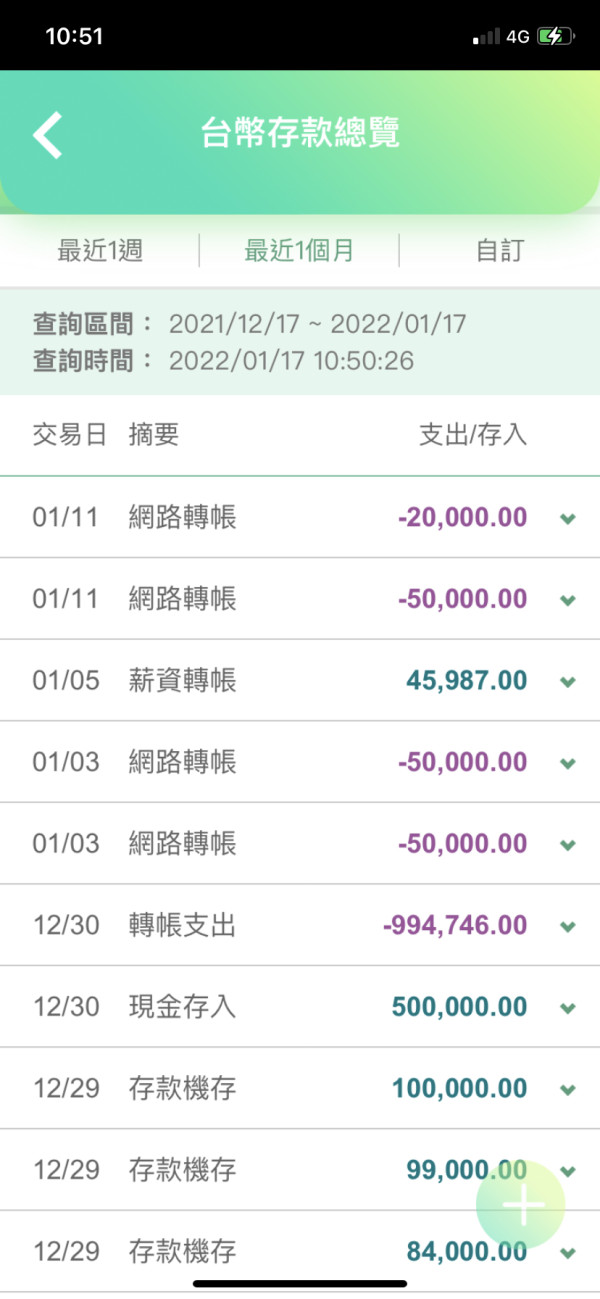
Task: Select the 最近1個月 range
Action: point(300,250)
